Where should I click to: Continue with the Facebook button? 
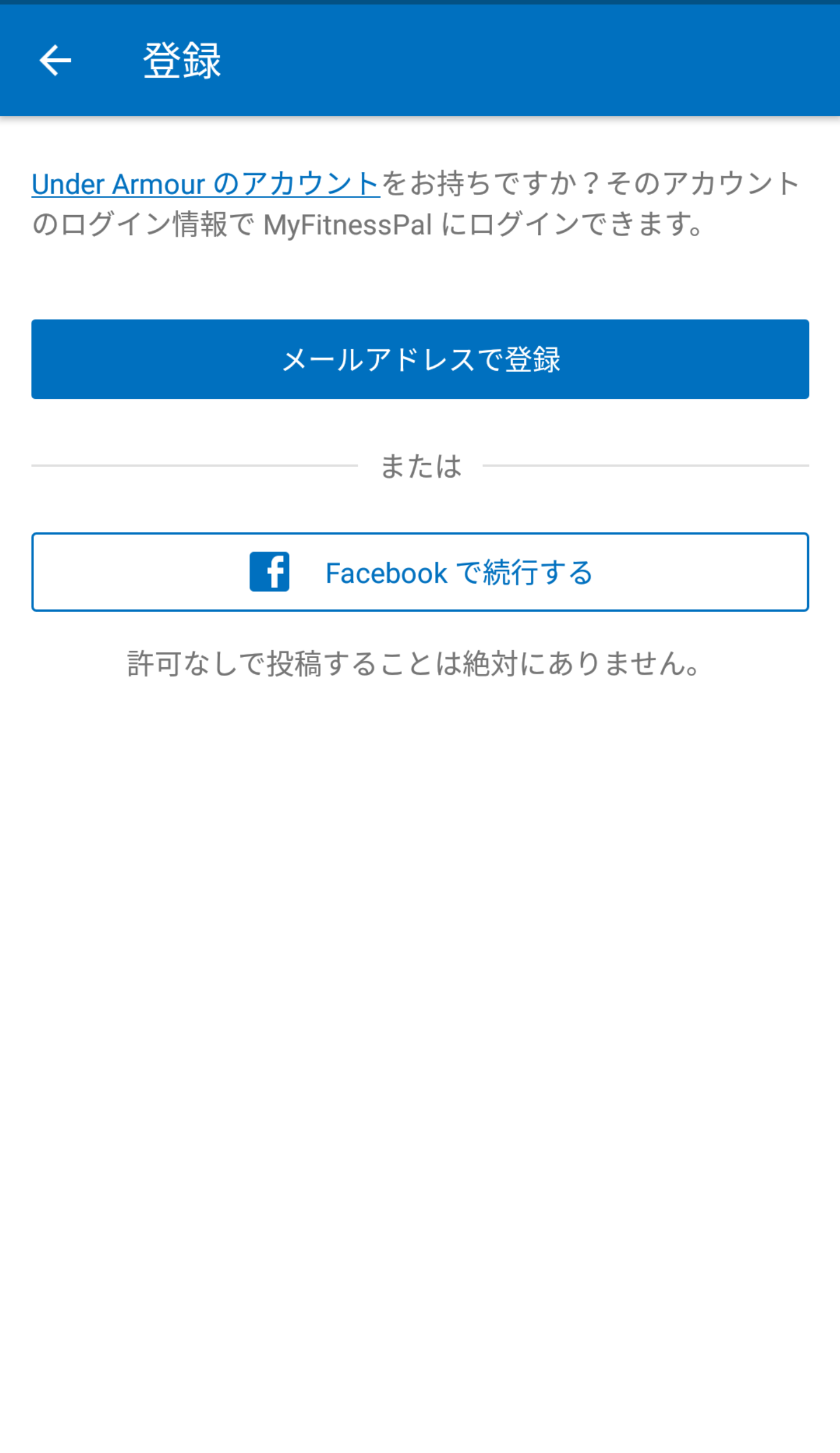click(420, 572)
